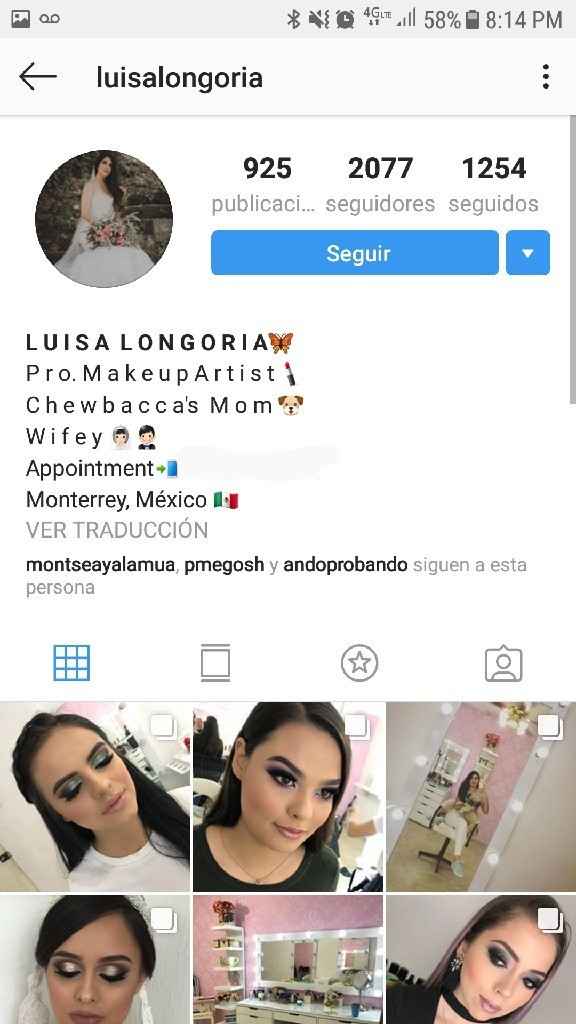Open the three-dot overflow menu
The height and width of the screenshot is (1024, 576).
545,77
